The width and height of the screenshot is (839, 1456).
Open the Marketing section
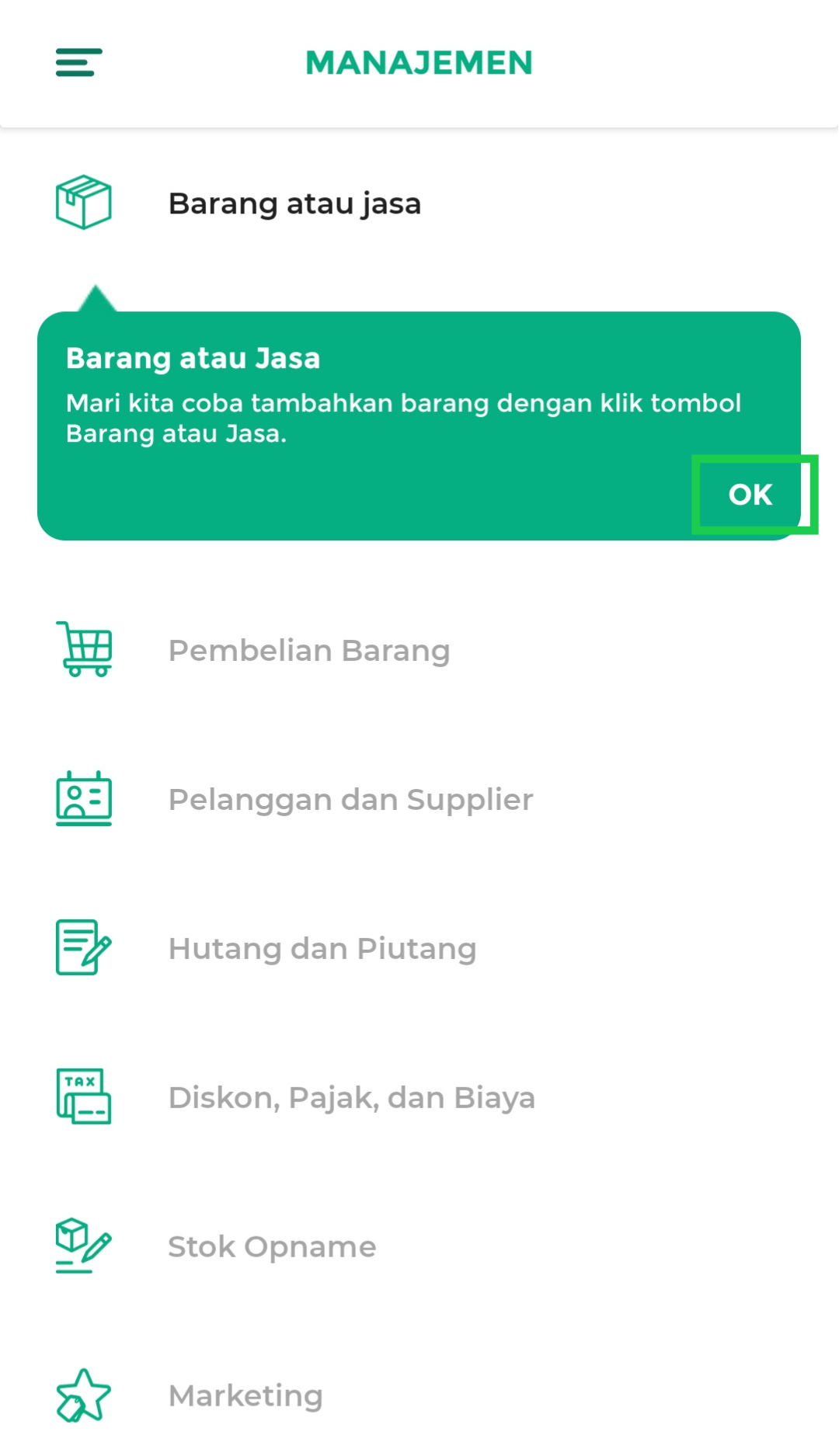(x=245, y=1395)
